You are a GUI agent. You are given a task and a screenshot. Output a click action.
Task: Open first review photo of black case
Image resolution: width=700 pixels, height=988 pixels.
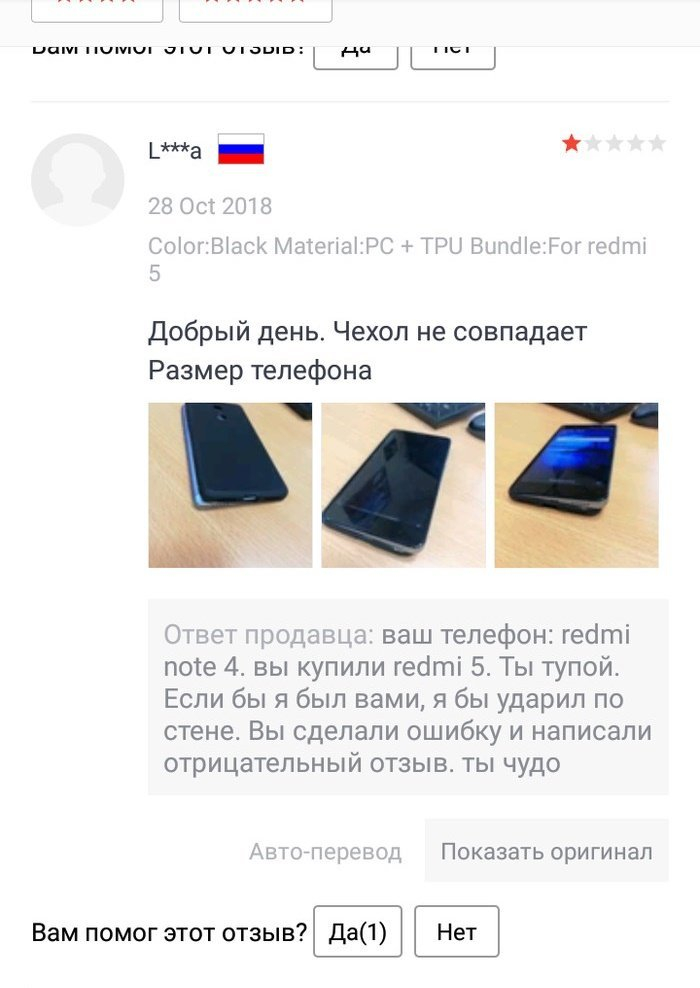coord(230,485)
